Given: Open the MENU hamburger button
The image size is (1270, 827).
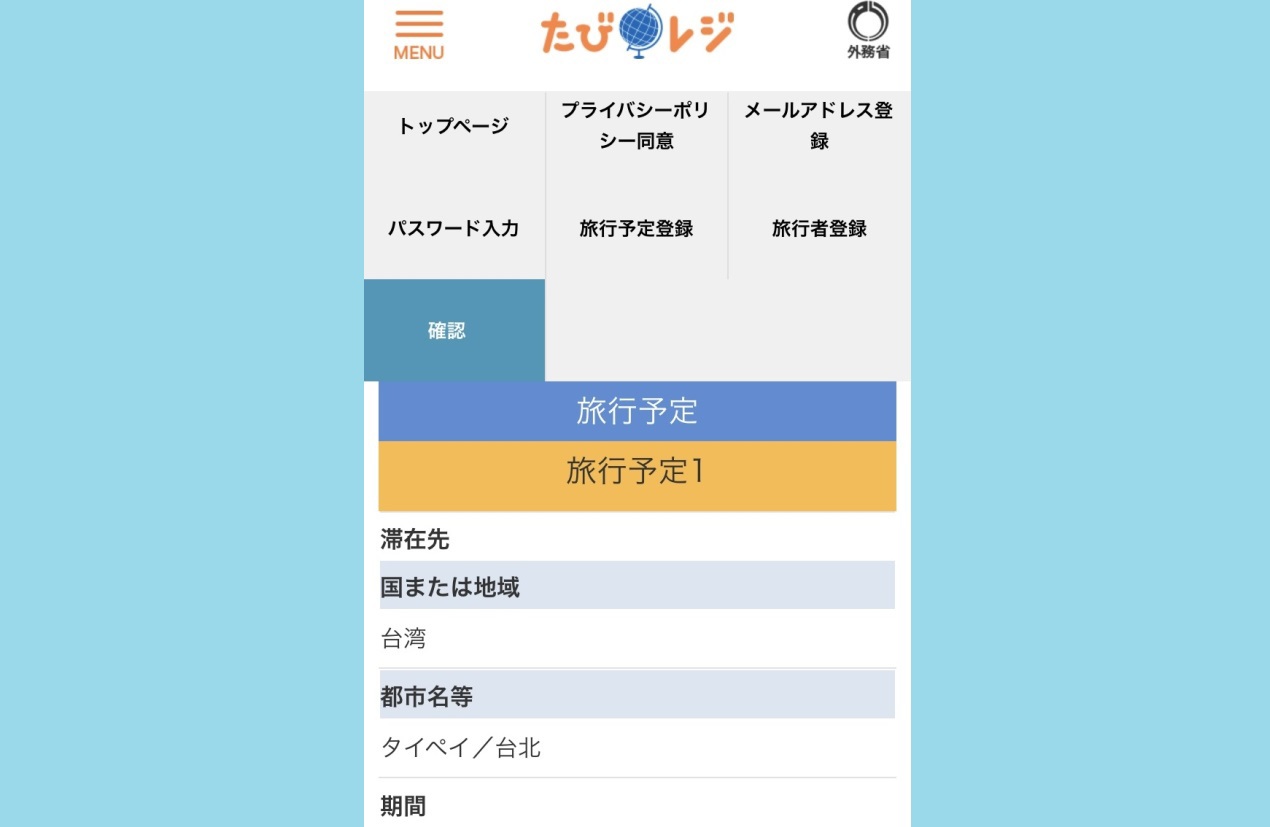Looking at the screenshot, I should point(418,35).
